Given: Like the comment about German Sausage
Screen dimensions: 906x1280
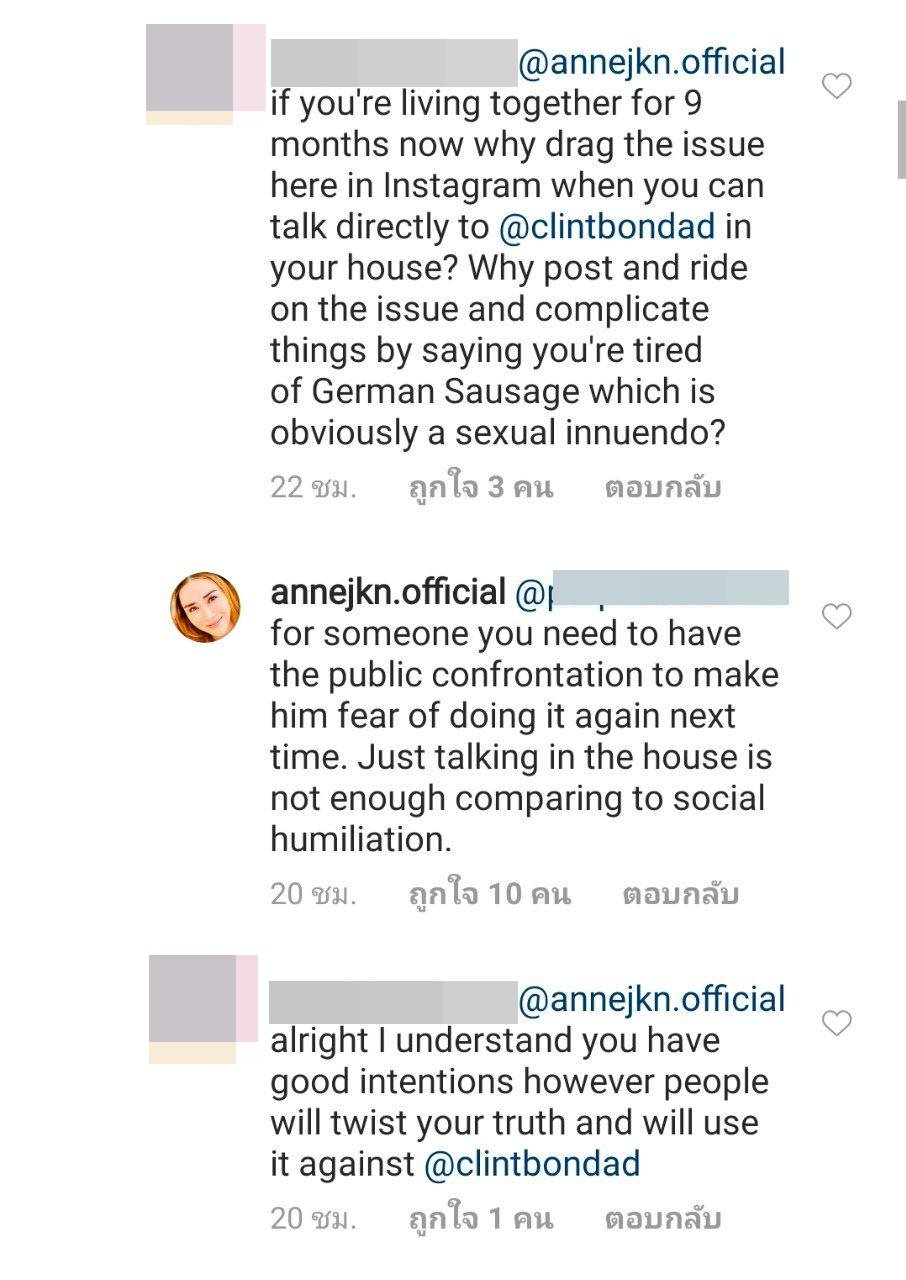Looking at the screenshot, I should click(836, 87).
